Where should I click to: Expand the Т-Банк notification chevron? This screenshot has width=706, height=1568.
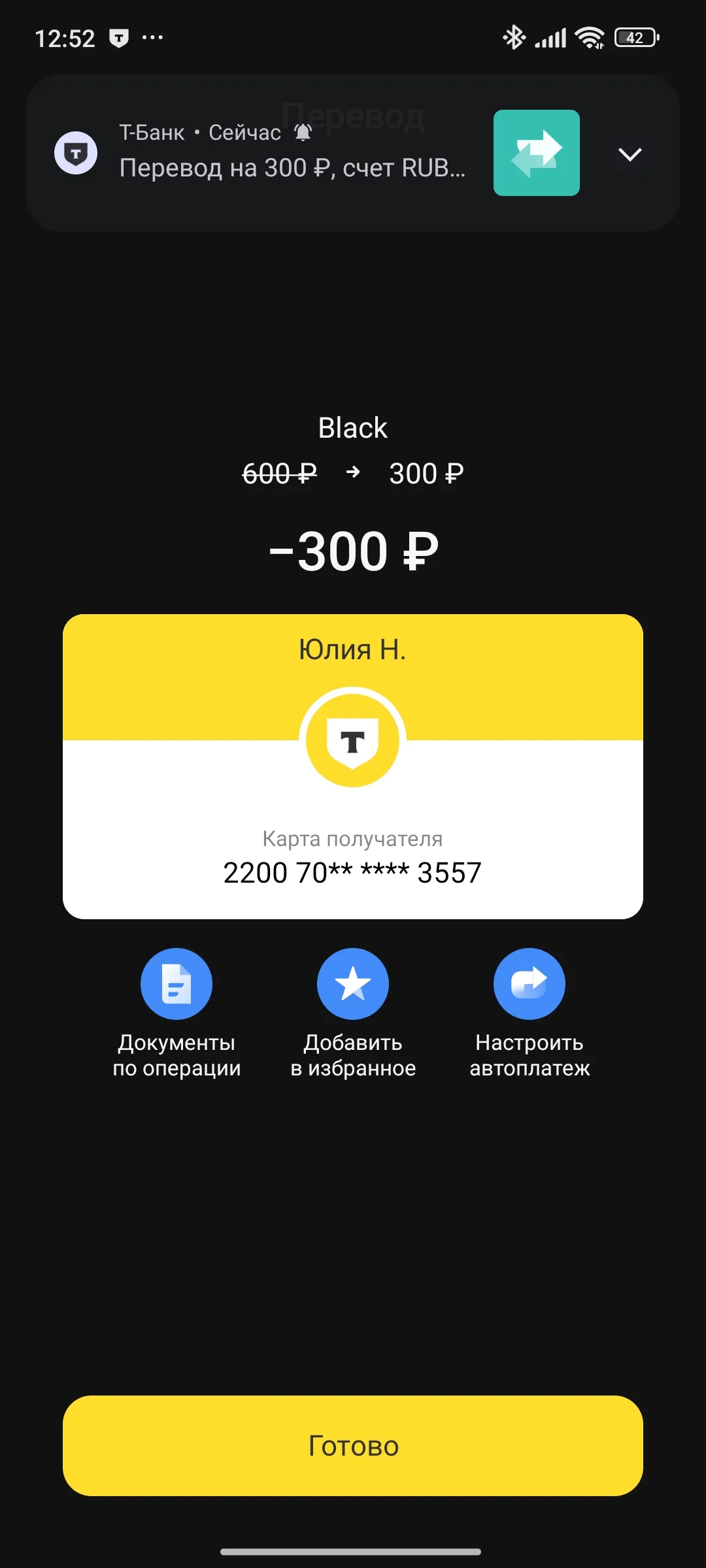630,154
